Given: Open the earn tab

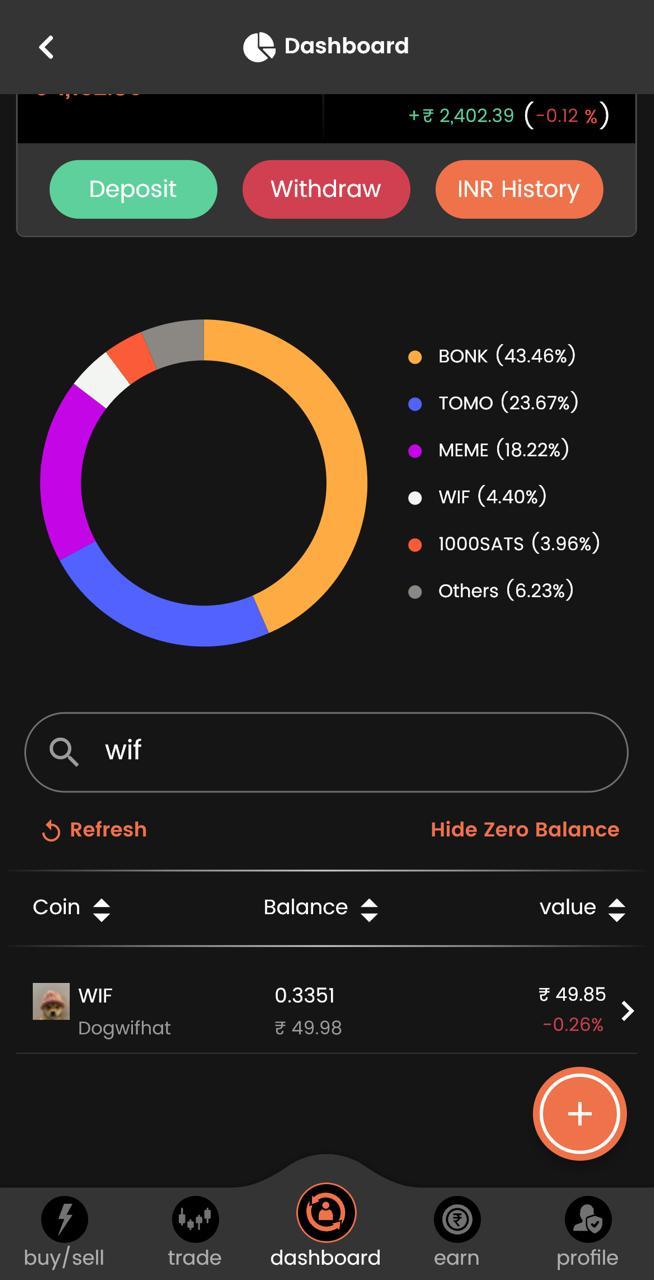Looking at the screenshot, I should pyautogui.click(x=457, y=1234).
